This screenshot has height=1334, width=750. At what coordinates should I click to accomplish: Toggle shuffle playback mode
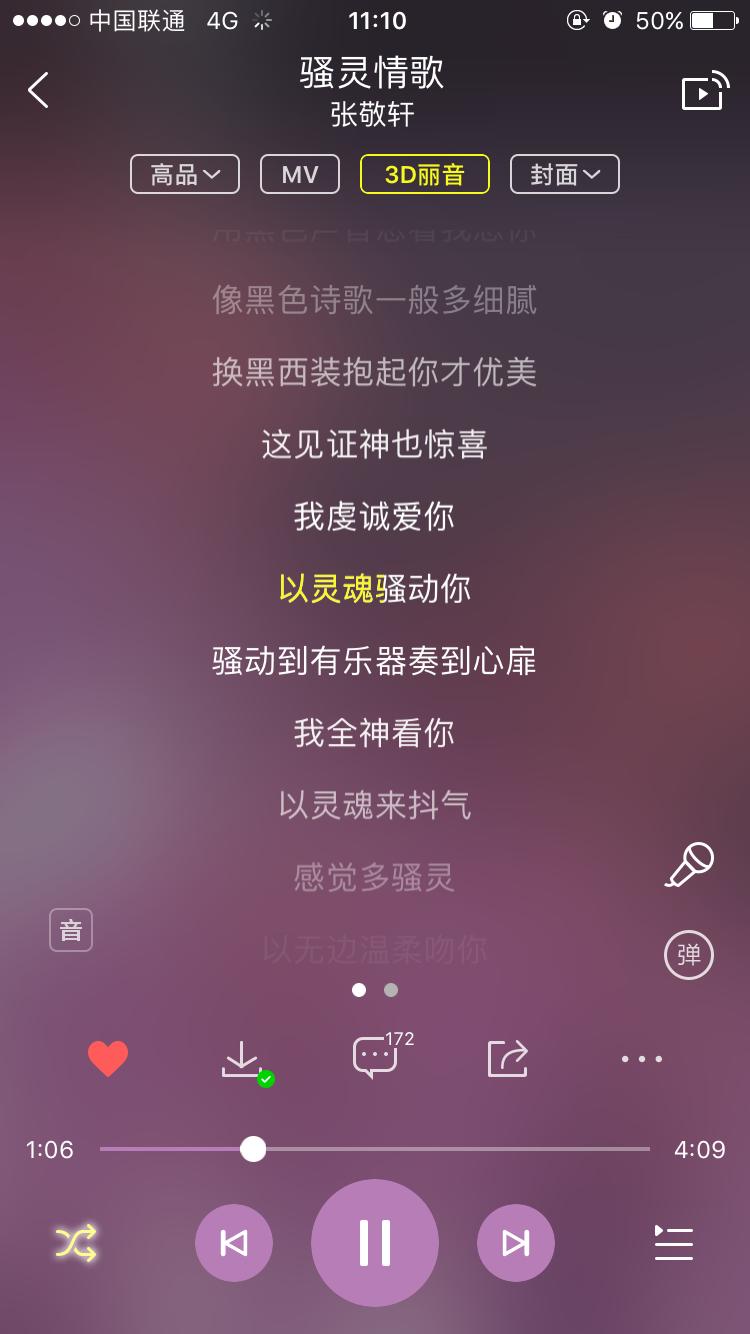(74, 1242)
